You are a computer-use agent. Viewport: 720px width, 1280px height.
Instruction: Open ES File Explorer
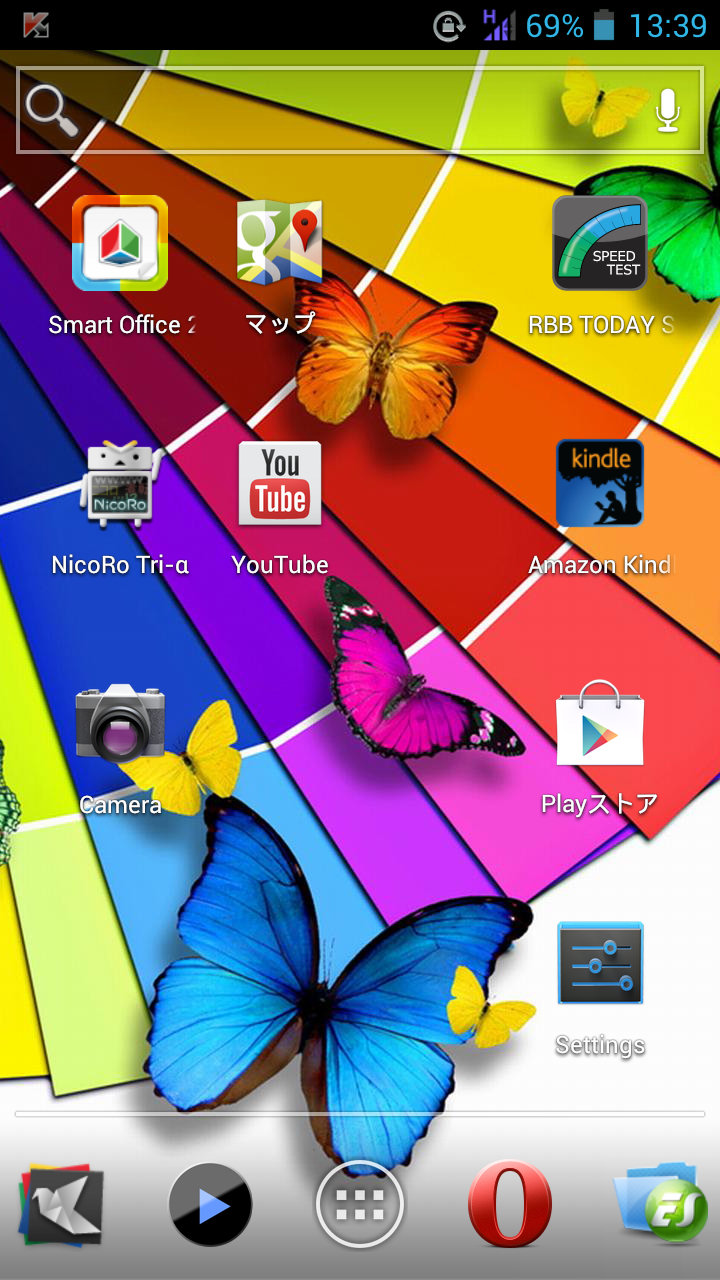662,1205
